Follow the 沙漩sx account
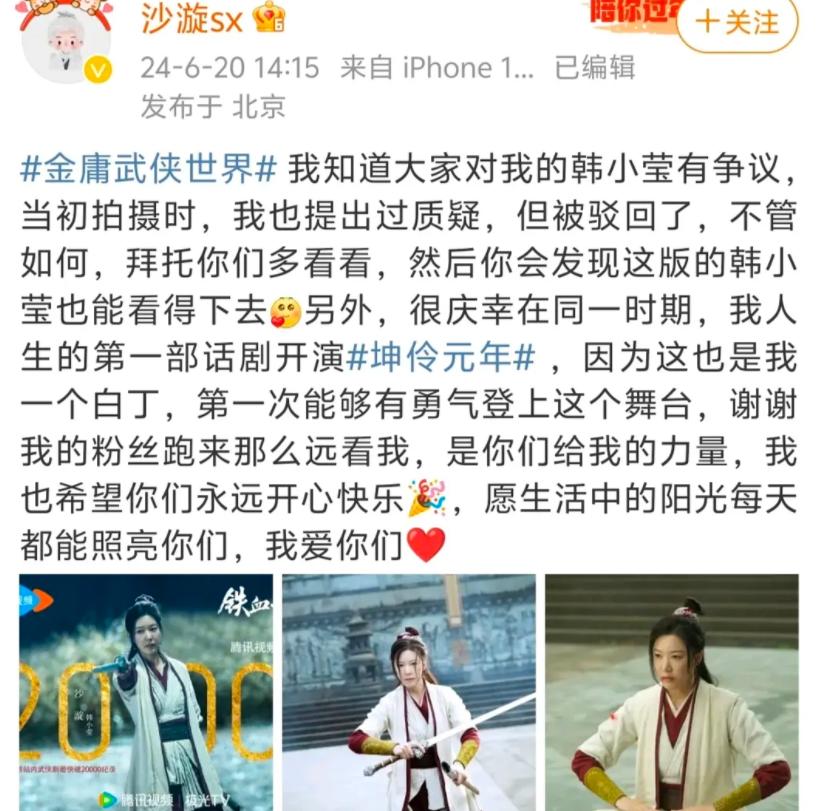This screenshot has height=811, width=819. coord(737,22)
